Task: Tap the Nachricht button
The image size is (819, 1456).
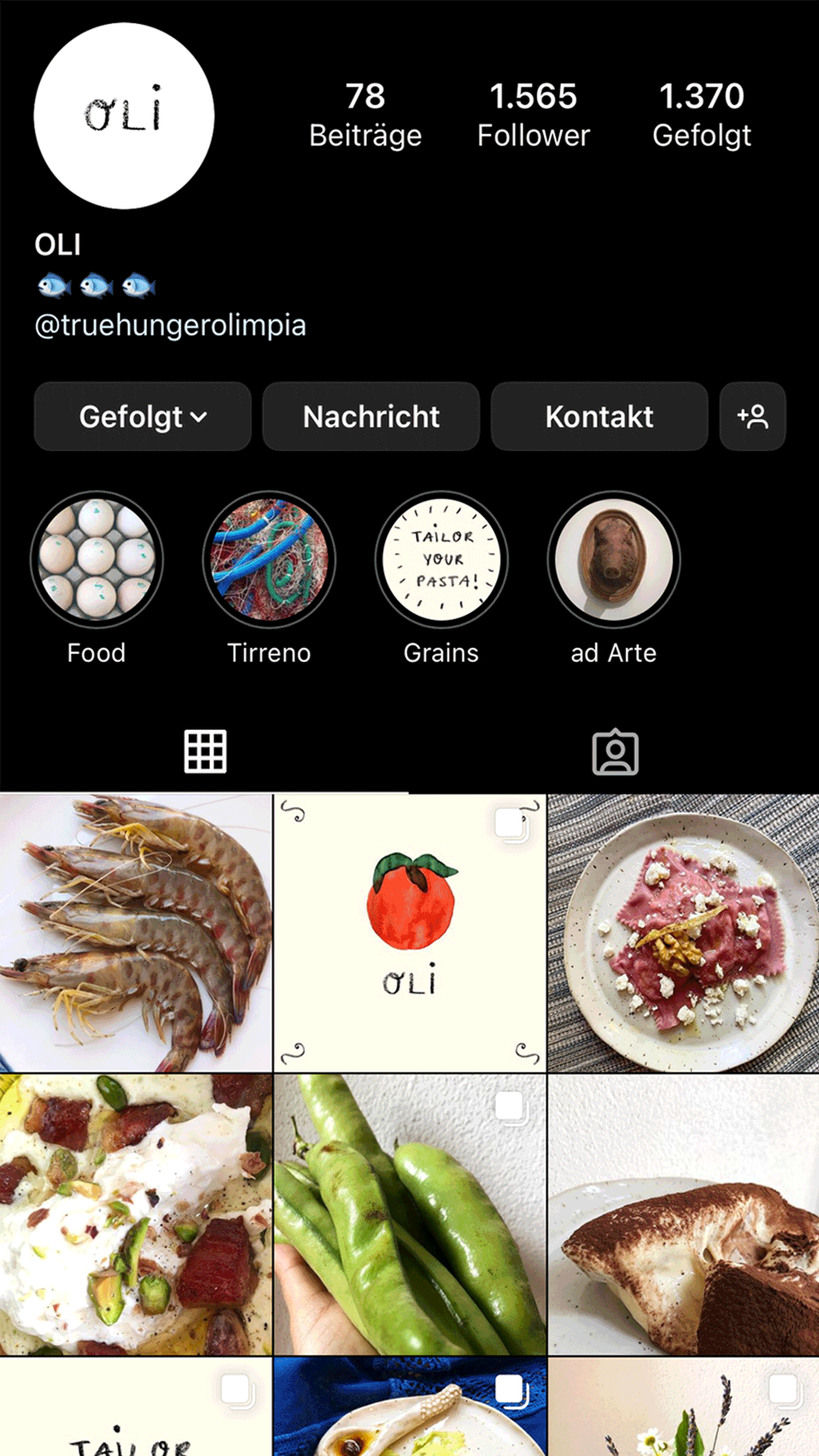Action: 371,416
